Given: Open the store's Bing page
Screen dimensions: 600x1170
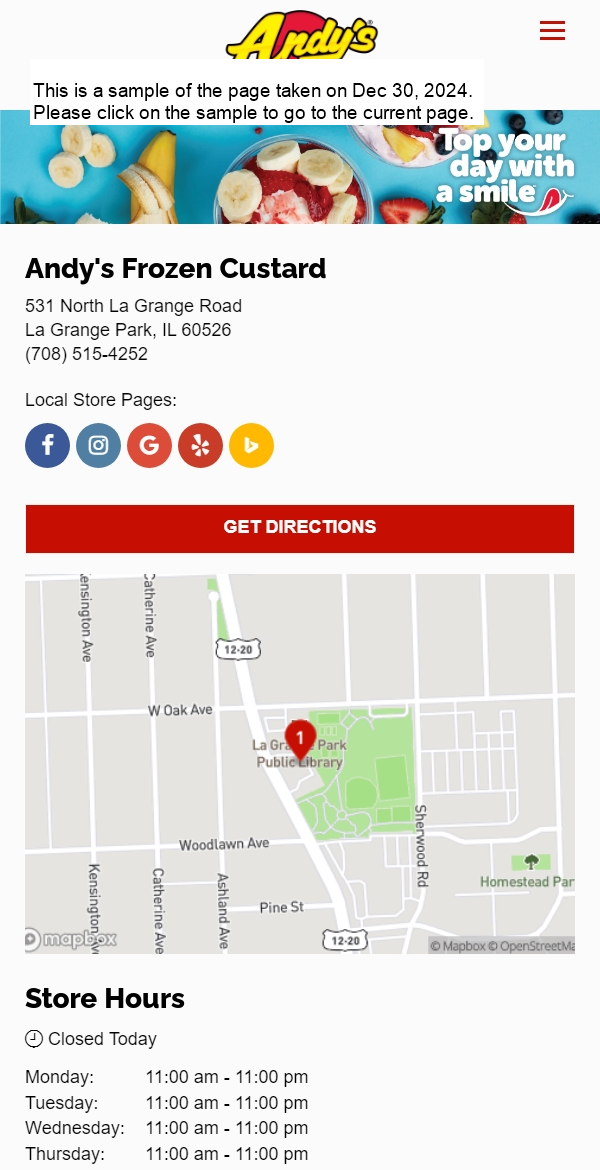Looking at the screenshot, I should tap(251, 446).
